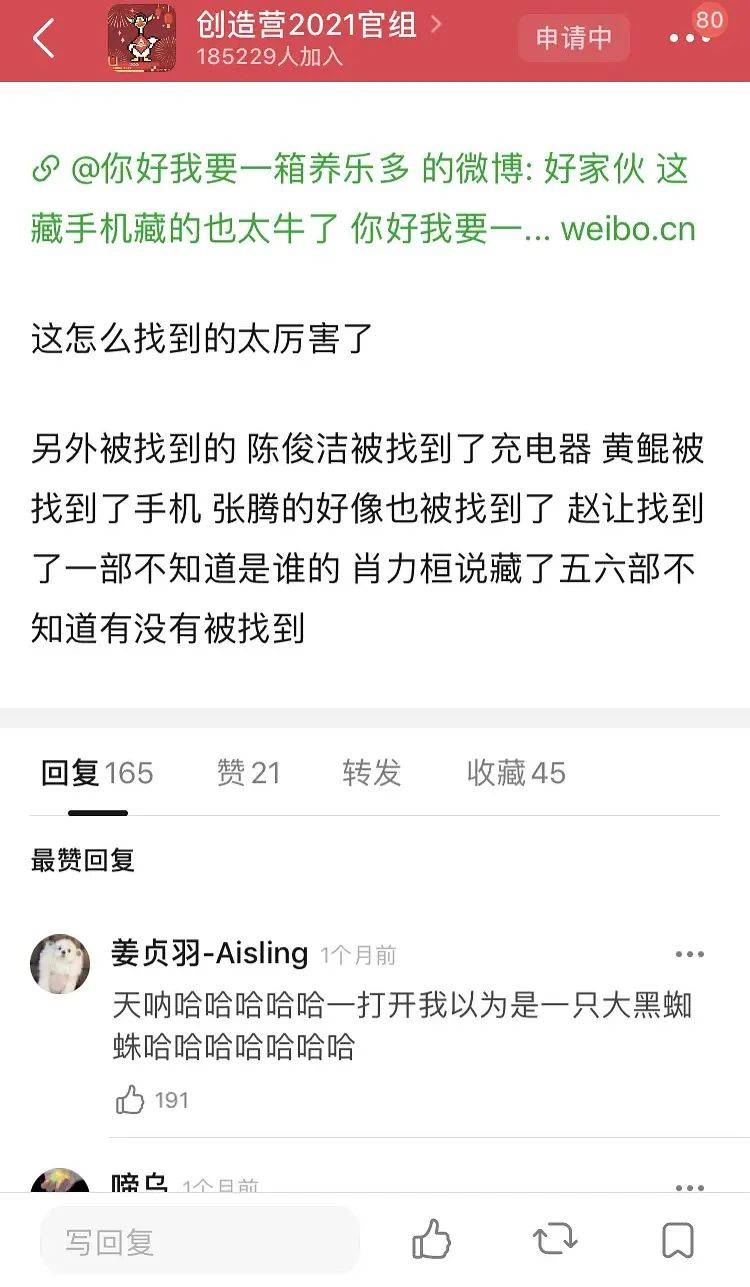Image resolution: width=750 pixels, height=1287 pixels.
Task: Open more options on 姜贞羽-Aisling's reply
Action: [x=690, y=954]
